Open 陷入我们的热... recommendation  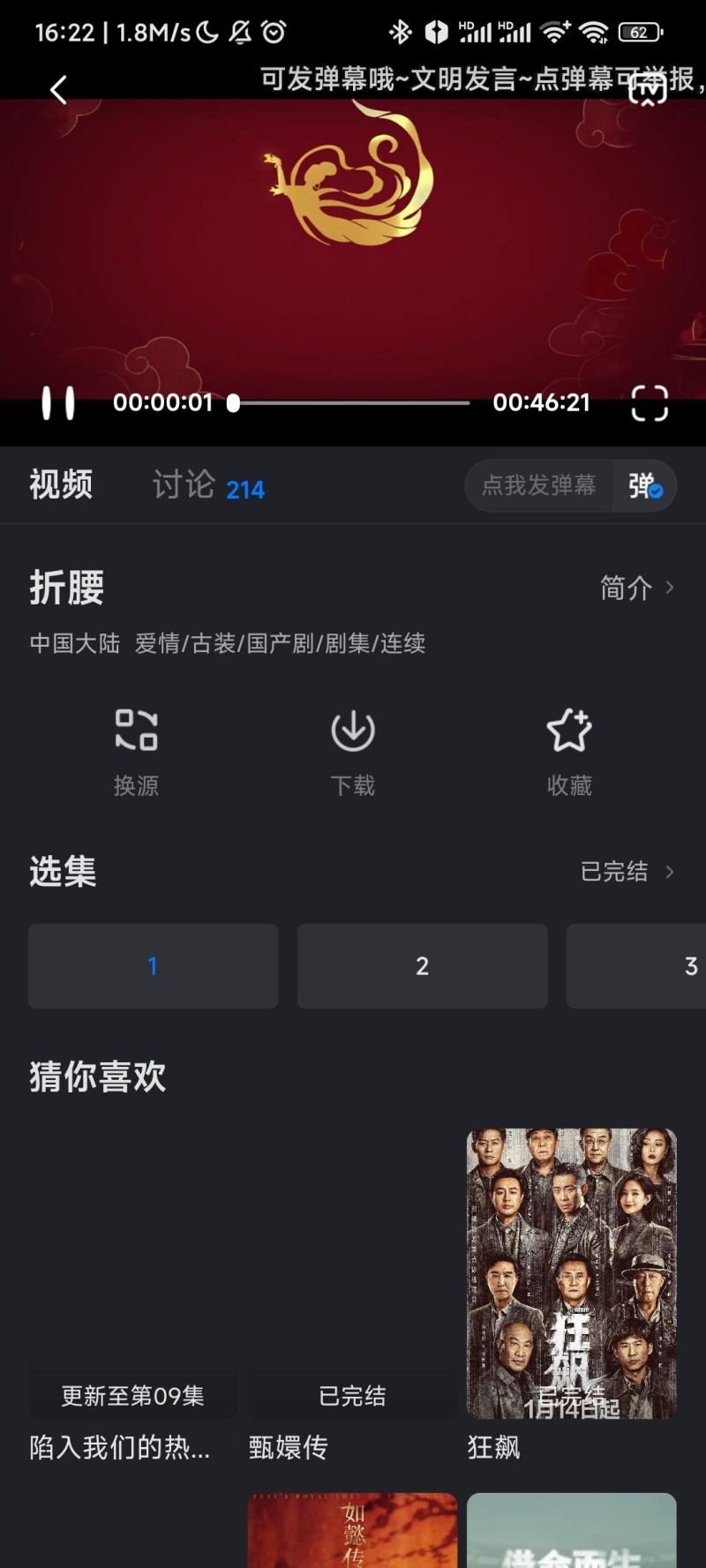tap(133, 1275)
